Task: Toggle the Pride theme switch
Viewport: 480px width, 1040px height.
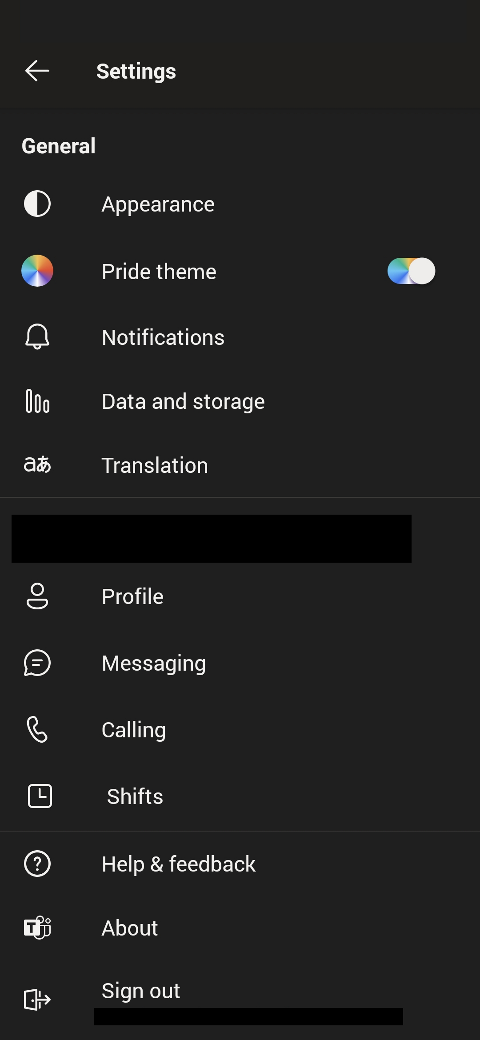Action: tap(411, 271)
